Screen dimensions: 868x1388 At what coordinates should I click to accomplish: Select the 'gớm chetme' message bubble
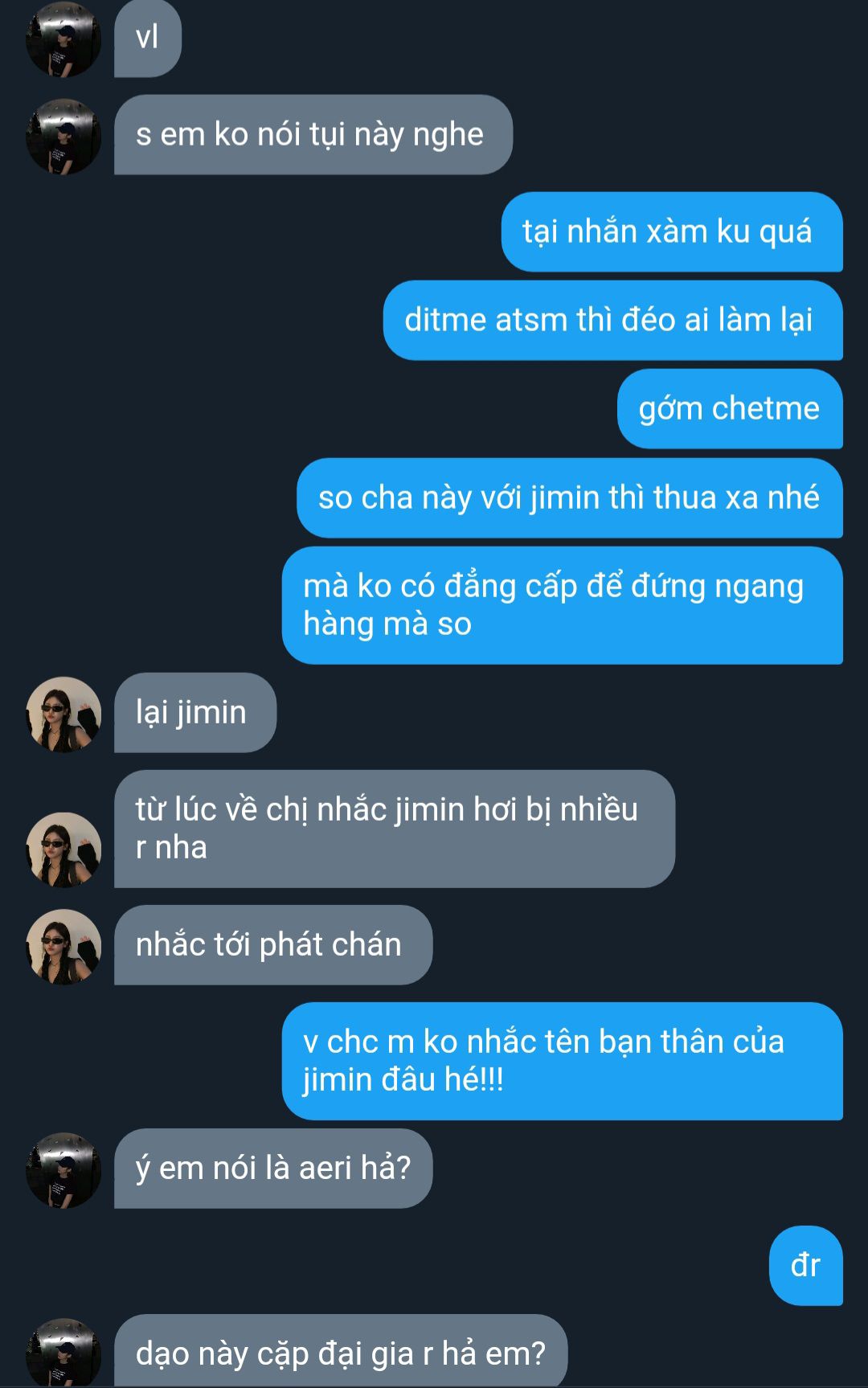(729, 408)
